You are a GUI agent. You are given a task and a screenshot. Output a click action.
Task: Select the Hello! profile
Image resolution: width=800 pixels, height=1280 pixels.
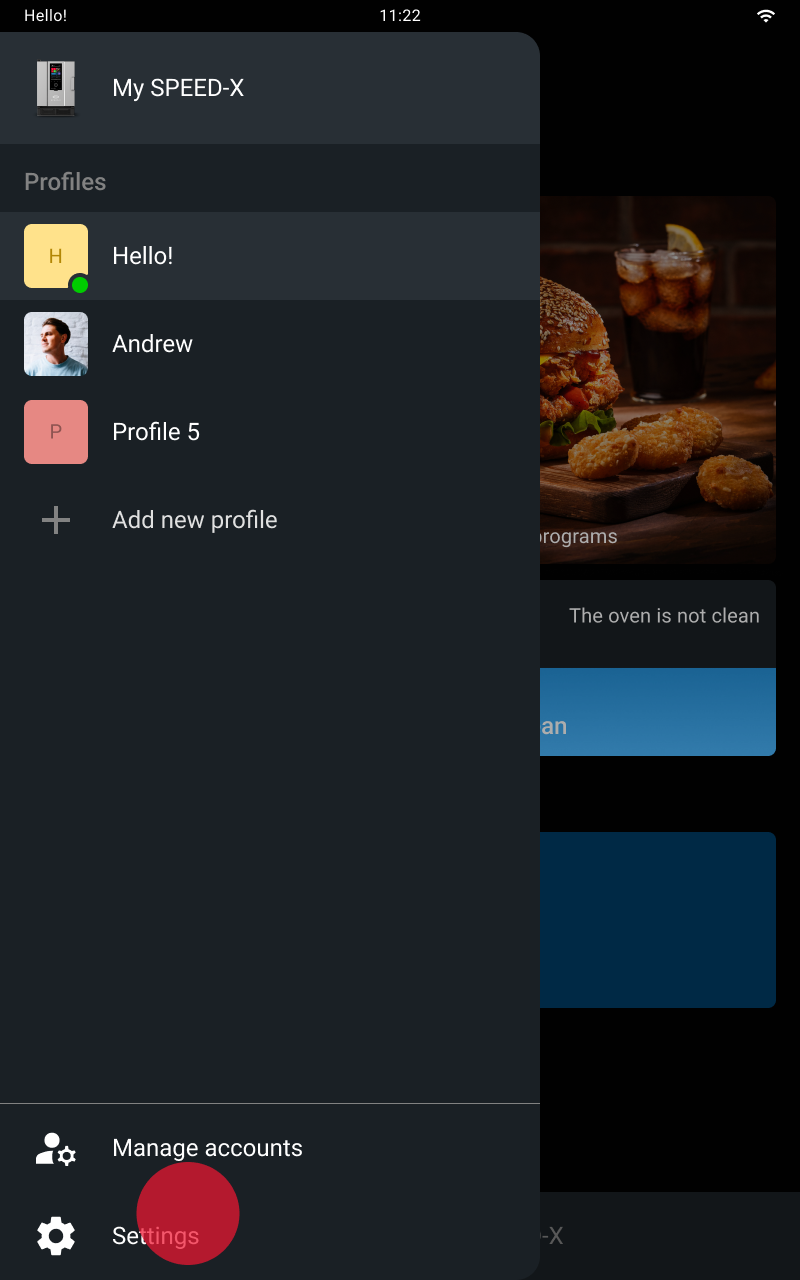coord(270,256)
